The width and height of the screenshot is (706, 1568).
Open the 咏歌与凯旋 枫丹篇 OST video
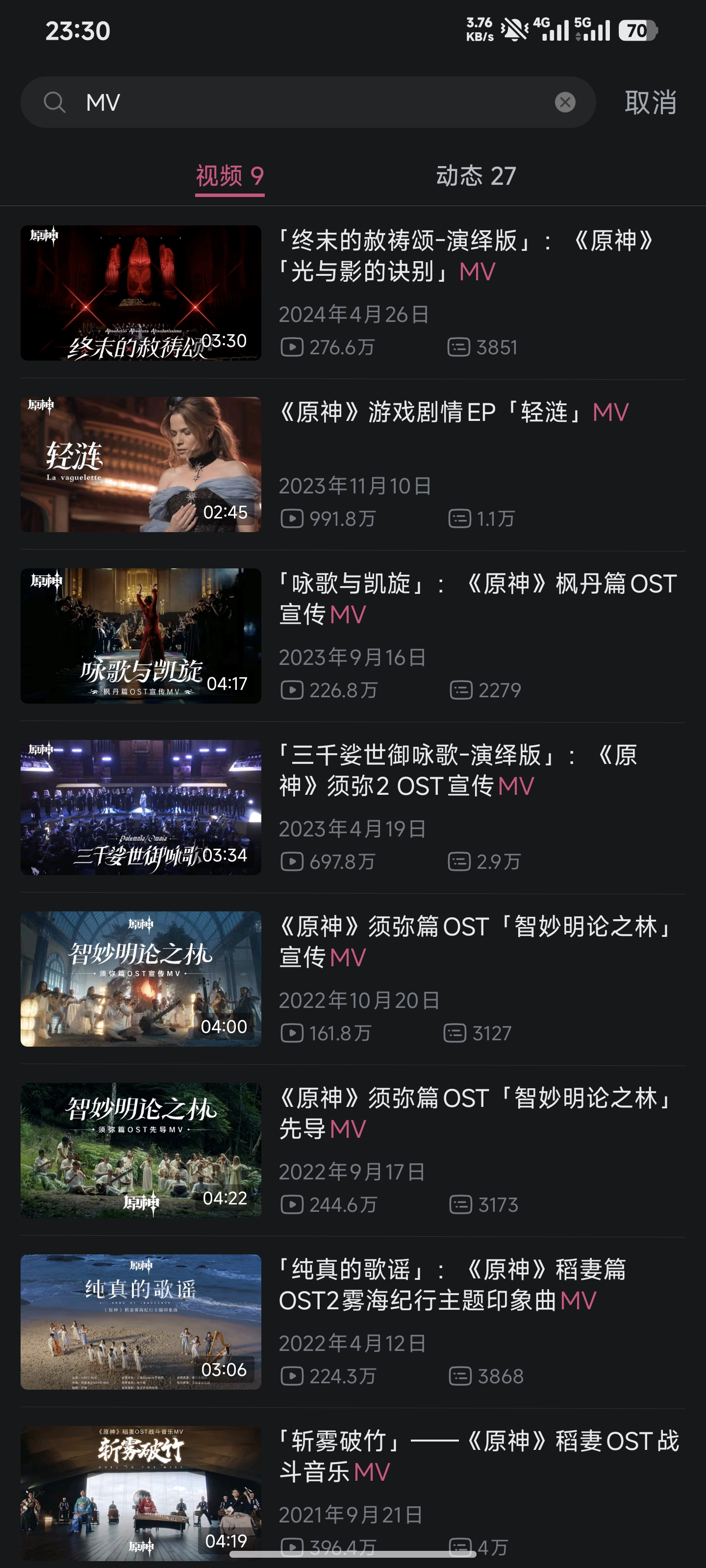point(478,599)
